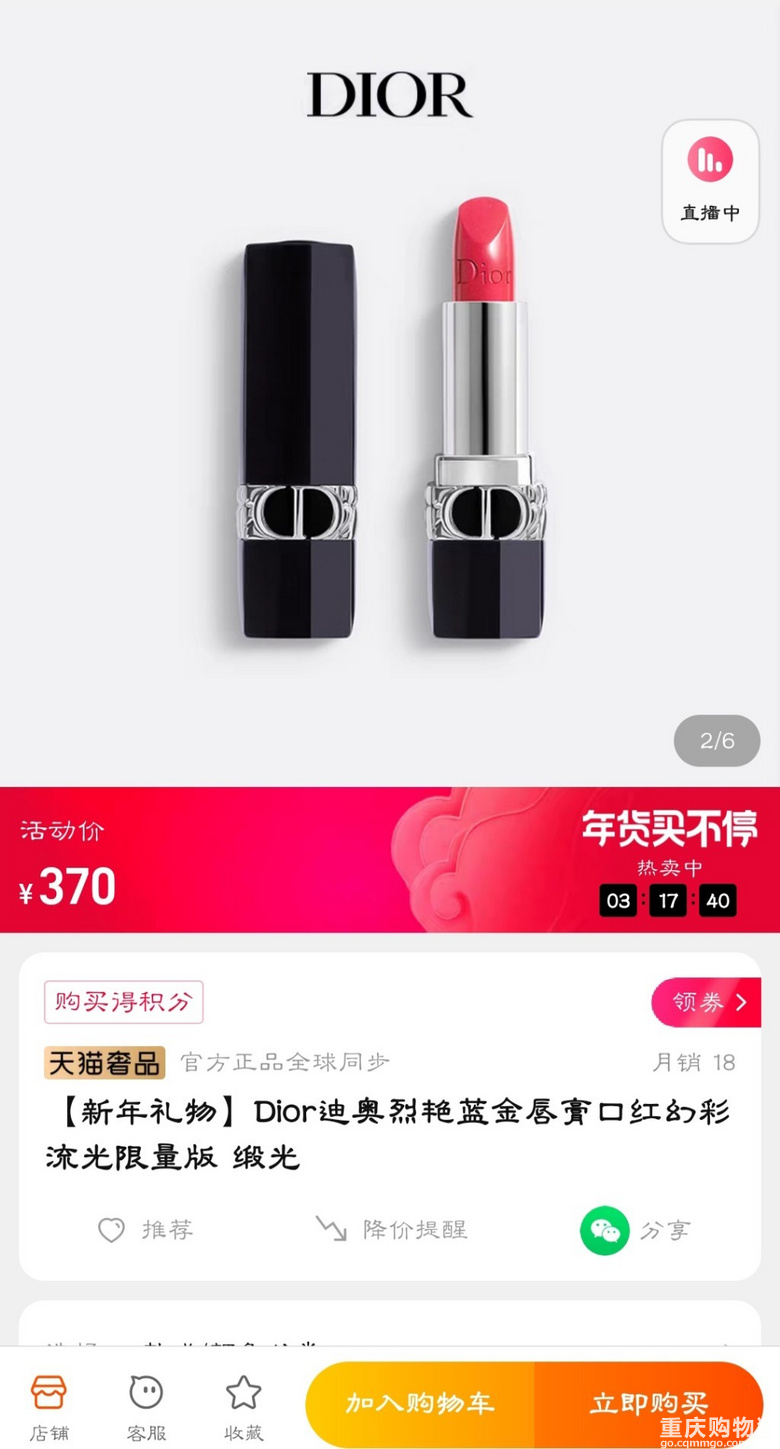Share the product via WeChat 分享

636,1230
